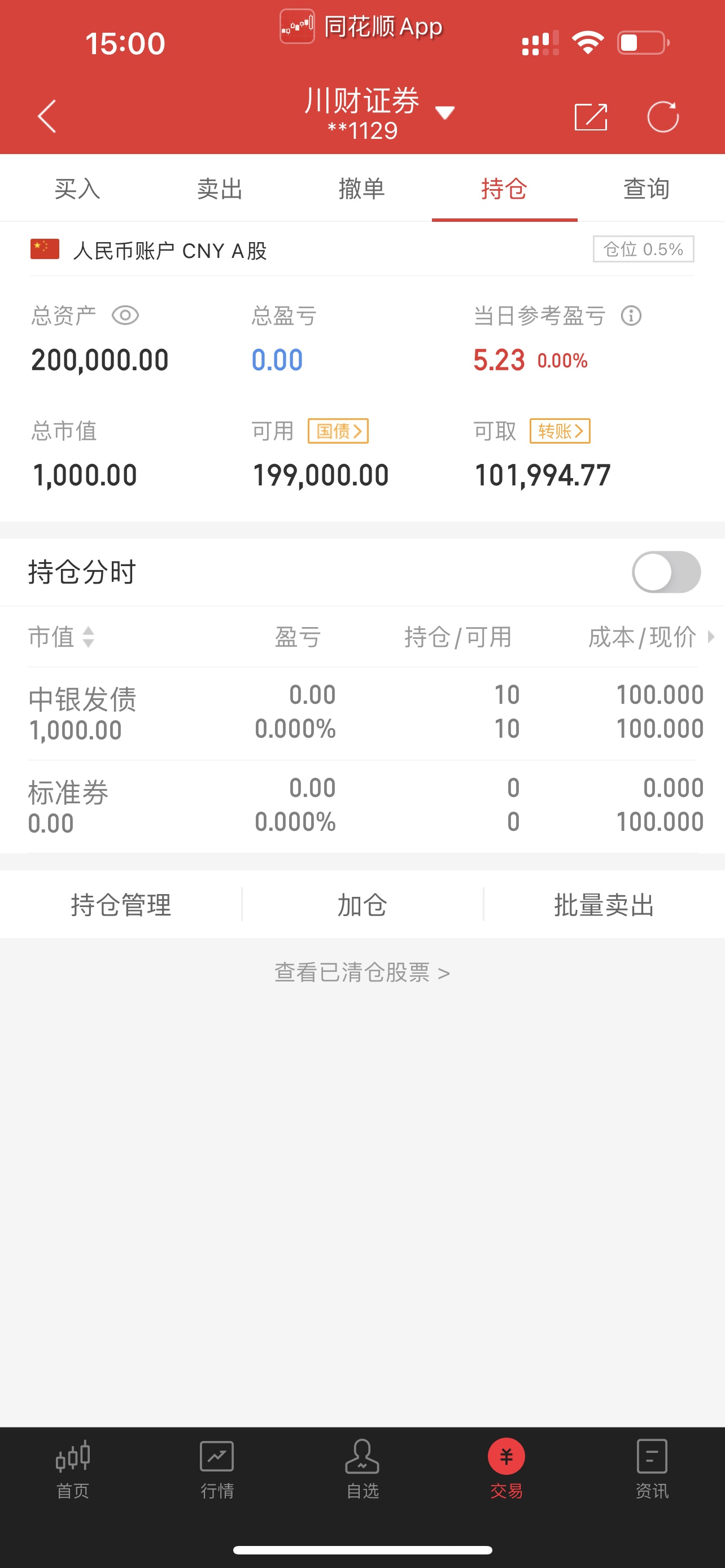725x1568 pixels.
Task: Hide total assets with the eye icon
Action: coord(125,316)
